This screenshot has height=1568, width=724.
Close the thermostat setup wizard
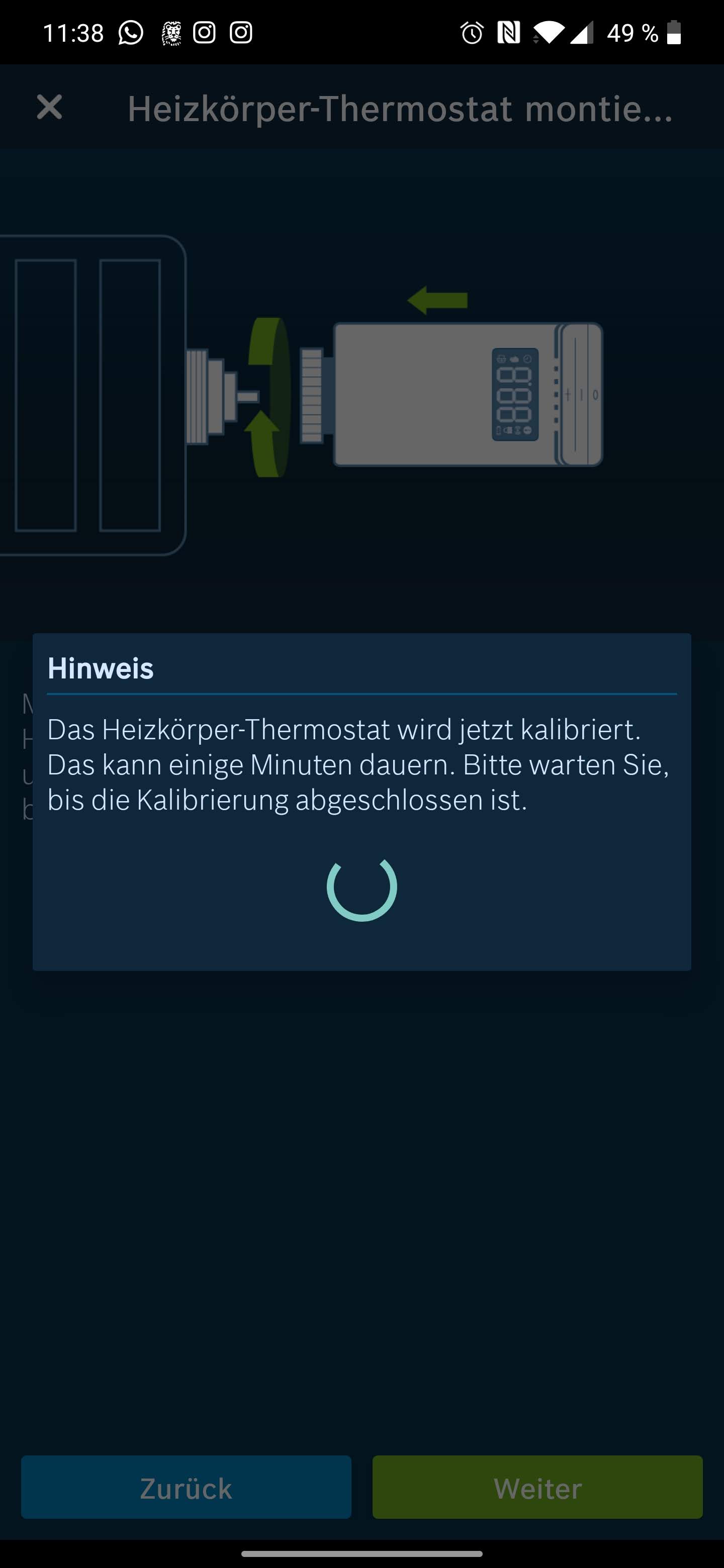coord(49,108)
